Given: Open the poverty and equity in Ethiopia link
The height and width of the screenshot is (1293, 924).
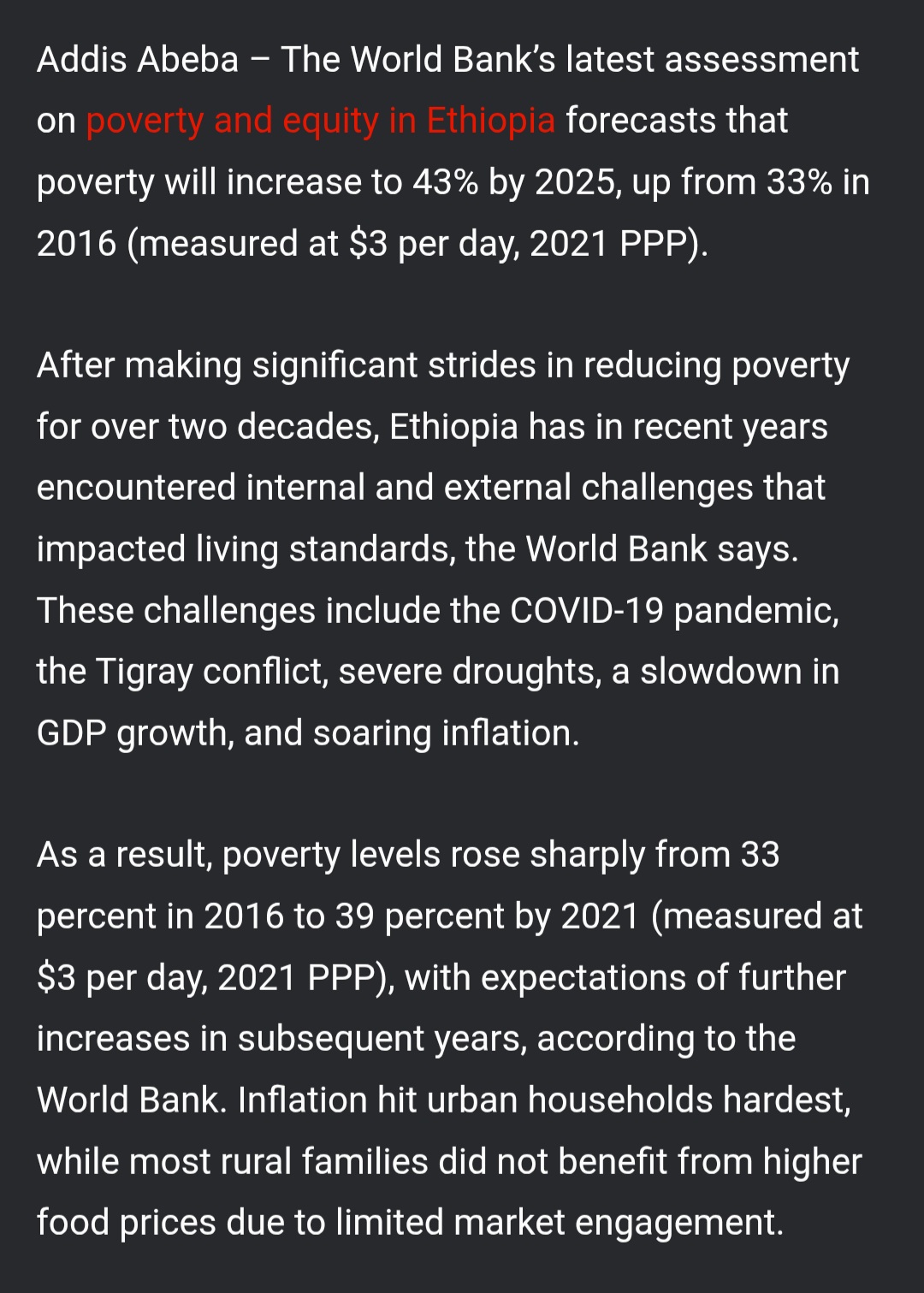Looking at the screenshot, I should [320, 121].
